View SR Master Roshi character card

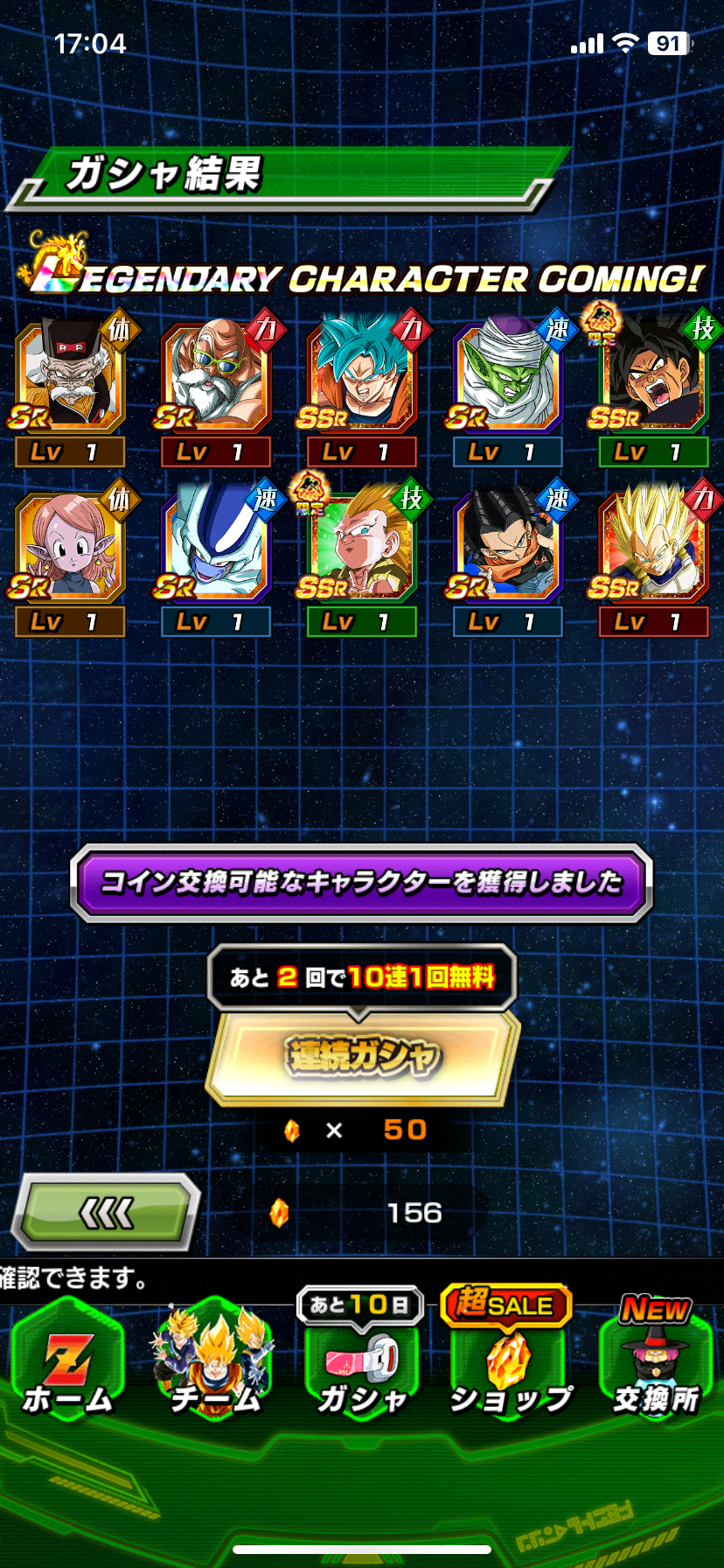pos(215,378)
